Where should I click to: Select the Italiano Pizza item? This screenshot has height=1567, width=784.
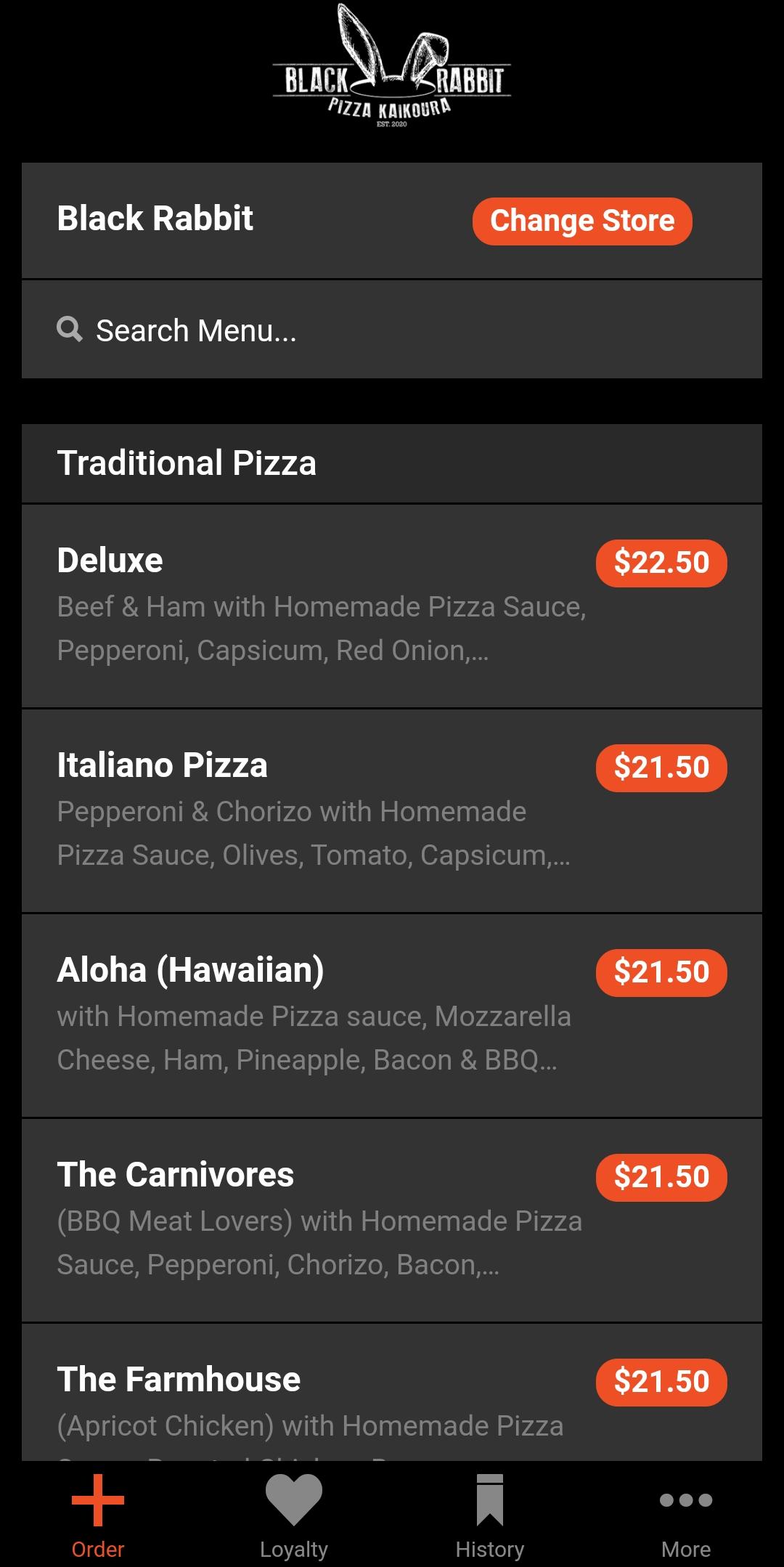392,811
